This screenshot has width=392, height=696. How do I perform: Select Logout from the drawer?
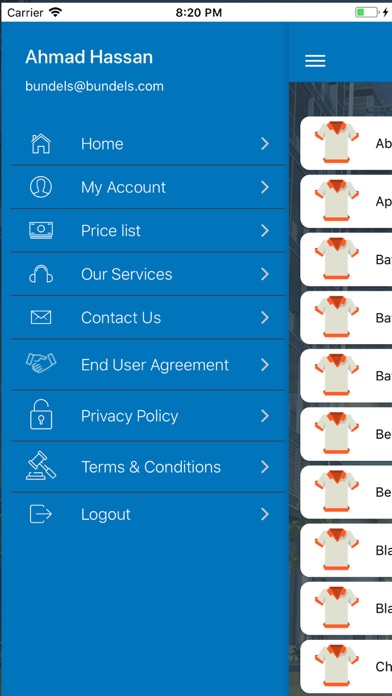pyautogui.click(x=147, y=514)
